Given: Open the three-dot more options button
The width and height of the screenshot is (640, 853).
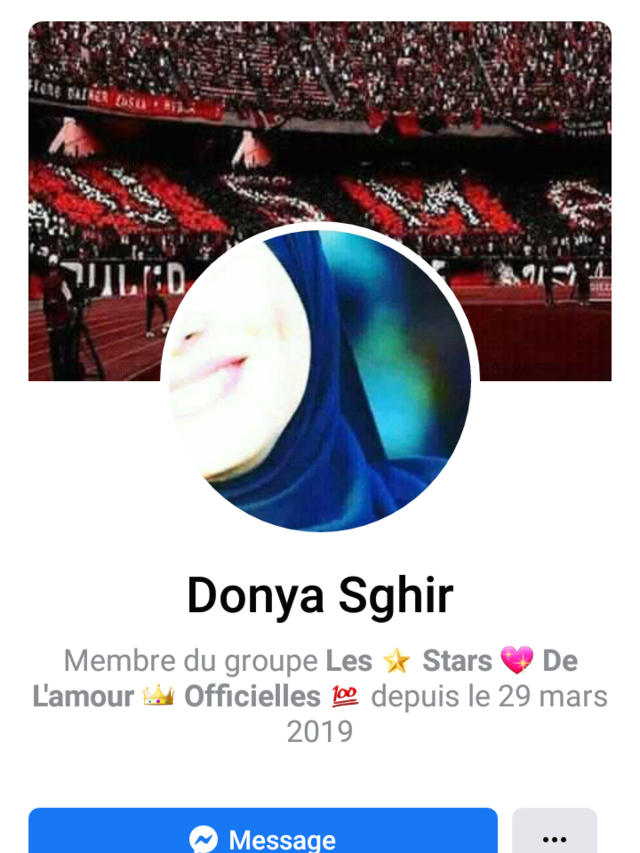Looking at the screenshot, I should (554, 835).
